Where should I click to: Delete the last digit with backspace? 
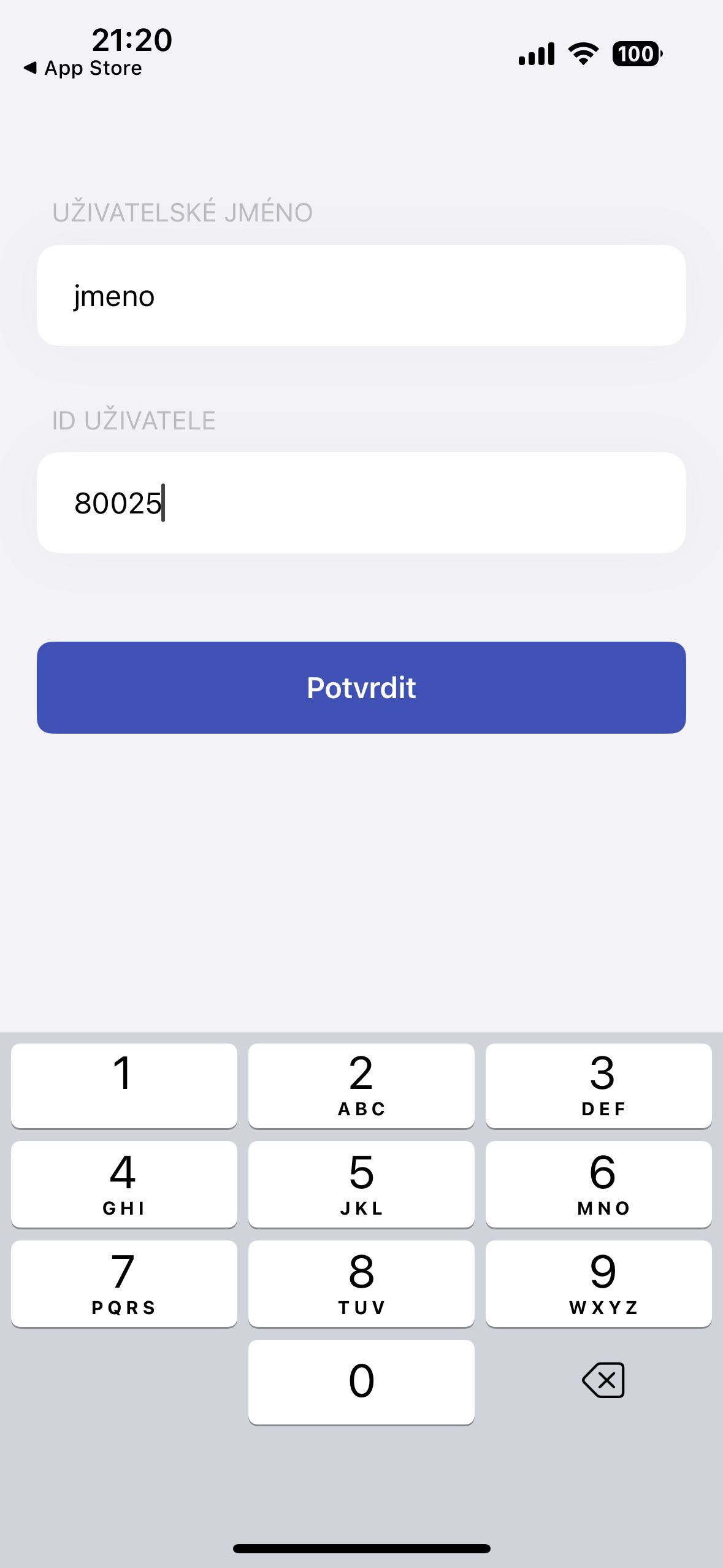click(x=603, y=1380)
